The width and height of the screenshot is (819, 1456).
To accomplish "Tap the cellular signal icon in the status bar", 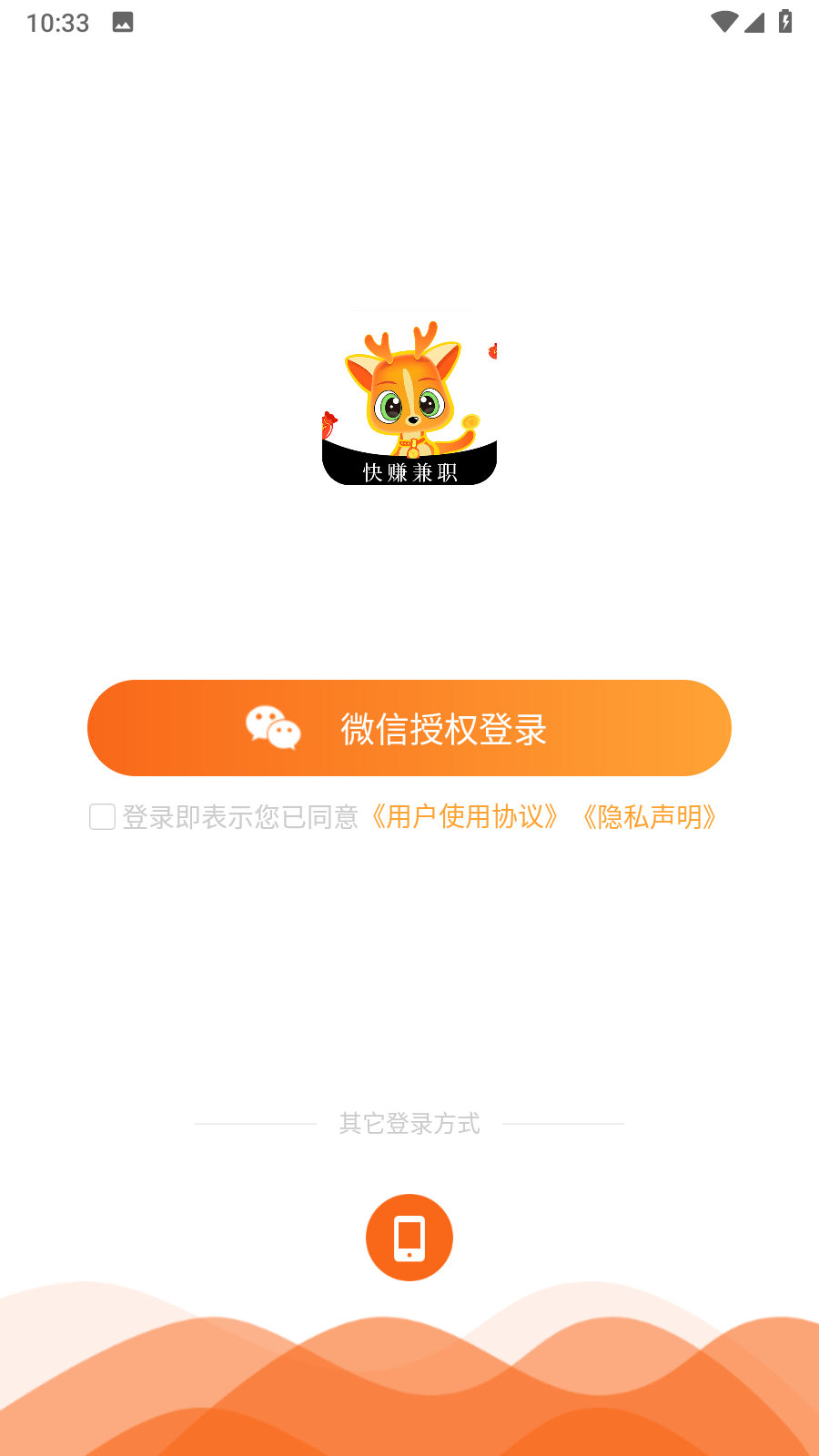I will tap(754, 24).
